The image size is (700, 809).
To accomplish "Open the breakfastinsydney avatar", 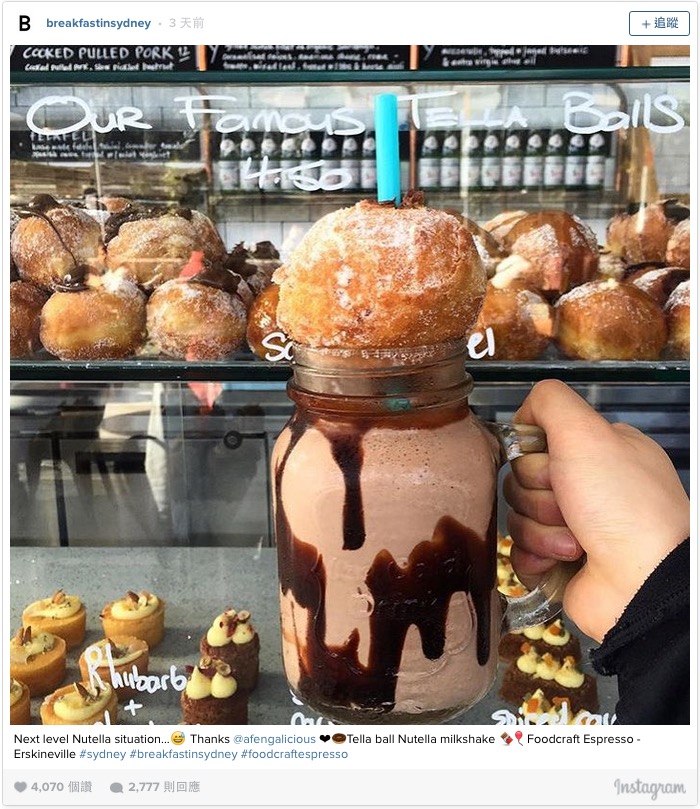I will (x=24, y=23).
